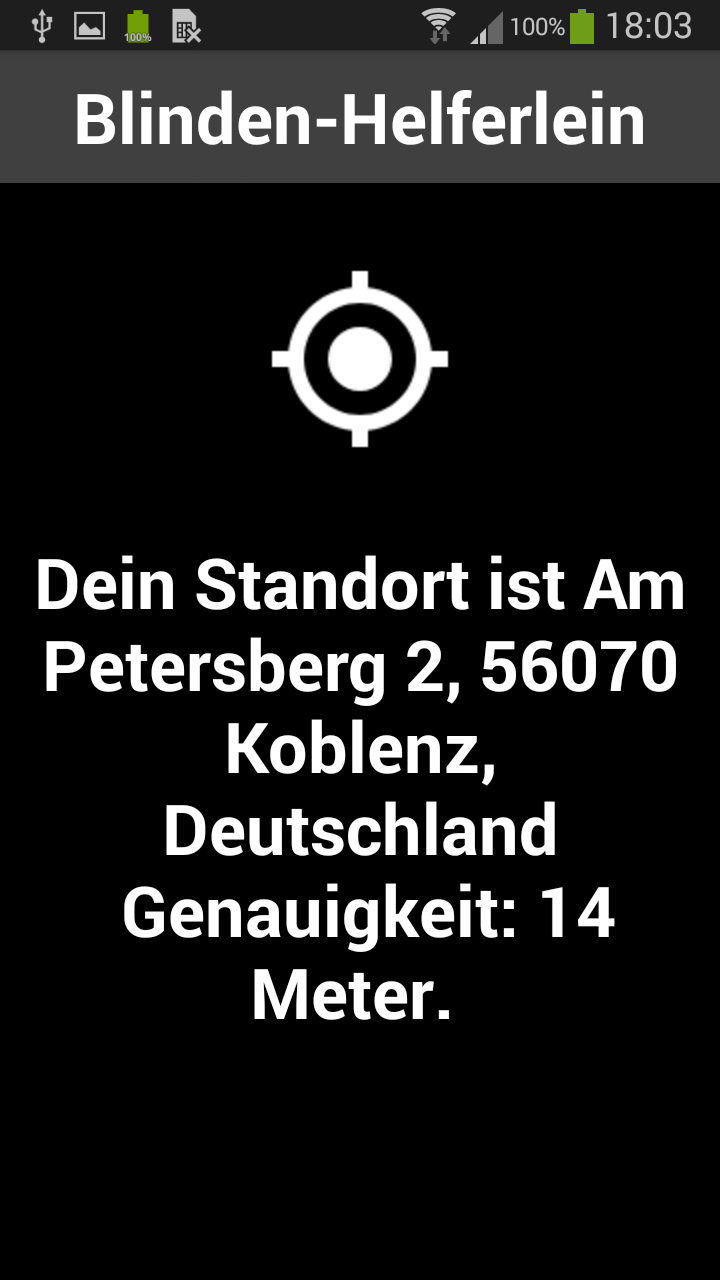Tap the dark area below the location text
The image size is (720, 1280).
[360, 1150]
